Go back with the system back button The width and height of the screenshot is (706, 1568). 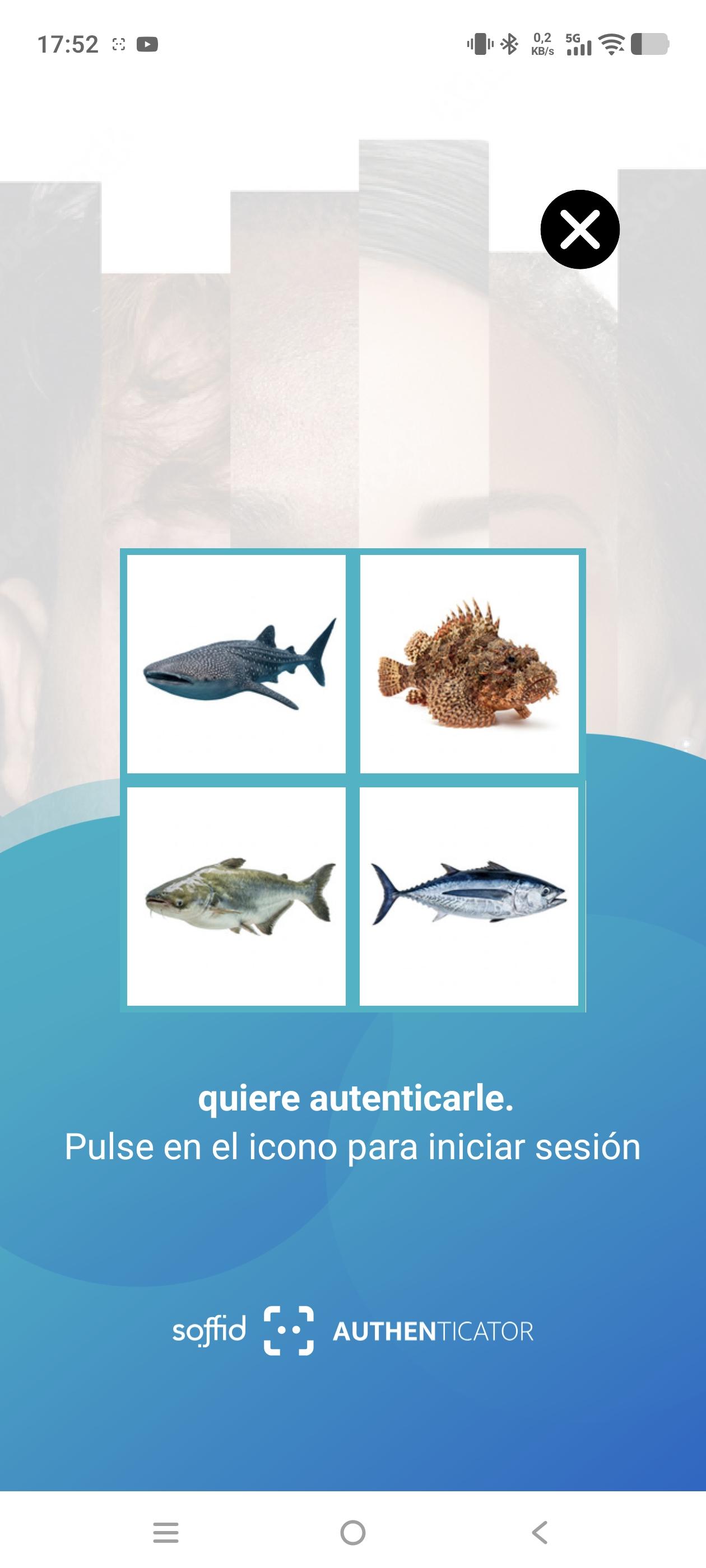pos(540,1533)
